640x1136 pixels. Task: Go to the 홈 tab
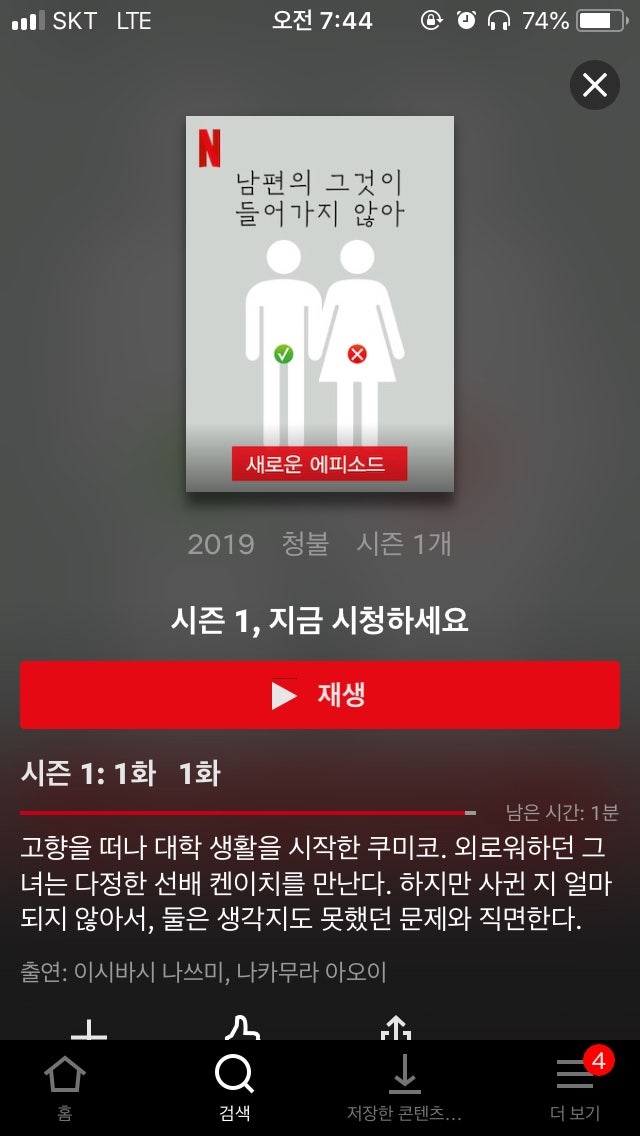click(x=65, y=1088)
